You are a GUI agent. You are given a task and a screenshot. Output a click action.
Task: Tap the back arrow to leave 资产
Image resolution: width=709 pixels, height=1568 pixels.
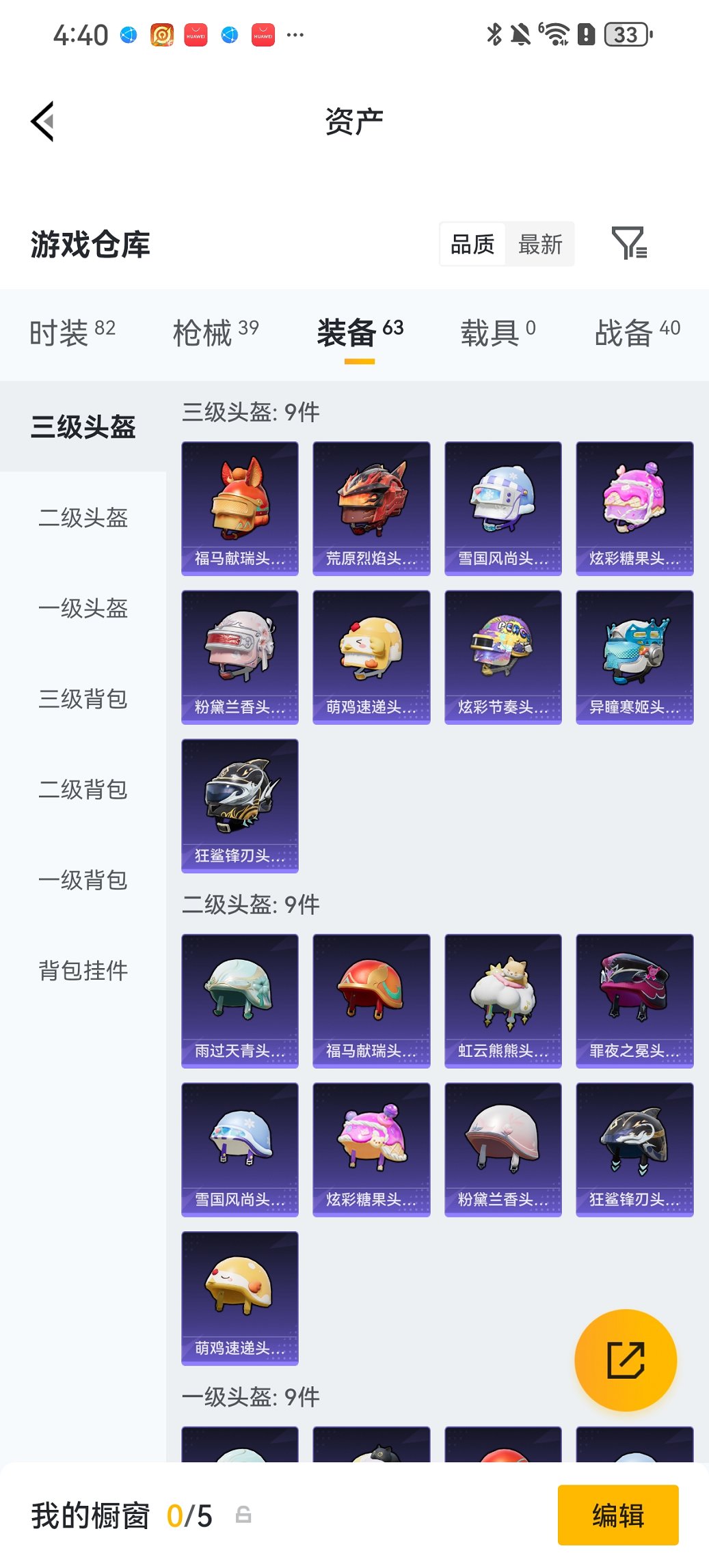coord(42,120)
